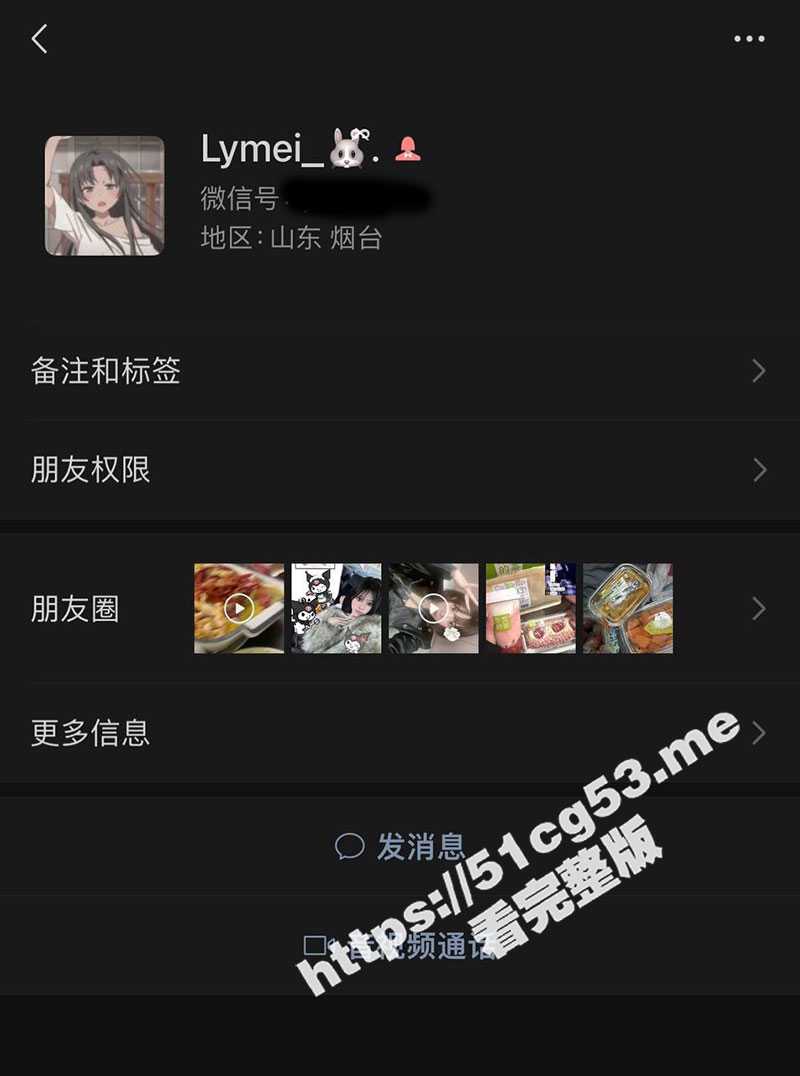Image resolution: width=800 pixels, height=1076 pixels.
Task: Go back using the top-left arrow
Action: (x=40, y=39)
